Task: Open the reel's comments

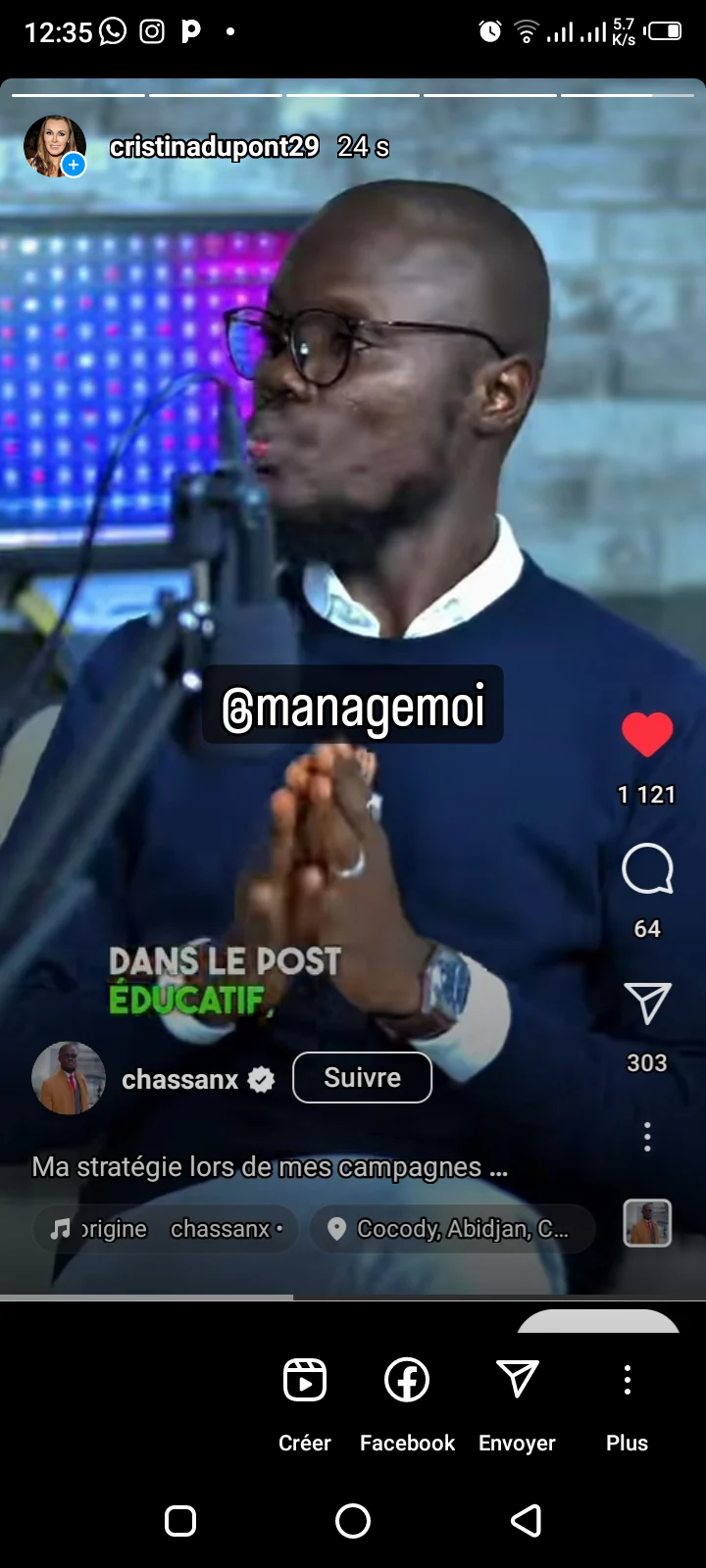Action: pos(647,869)
